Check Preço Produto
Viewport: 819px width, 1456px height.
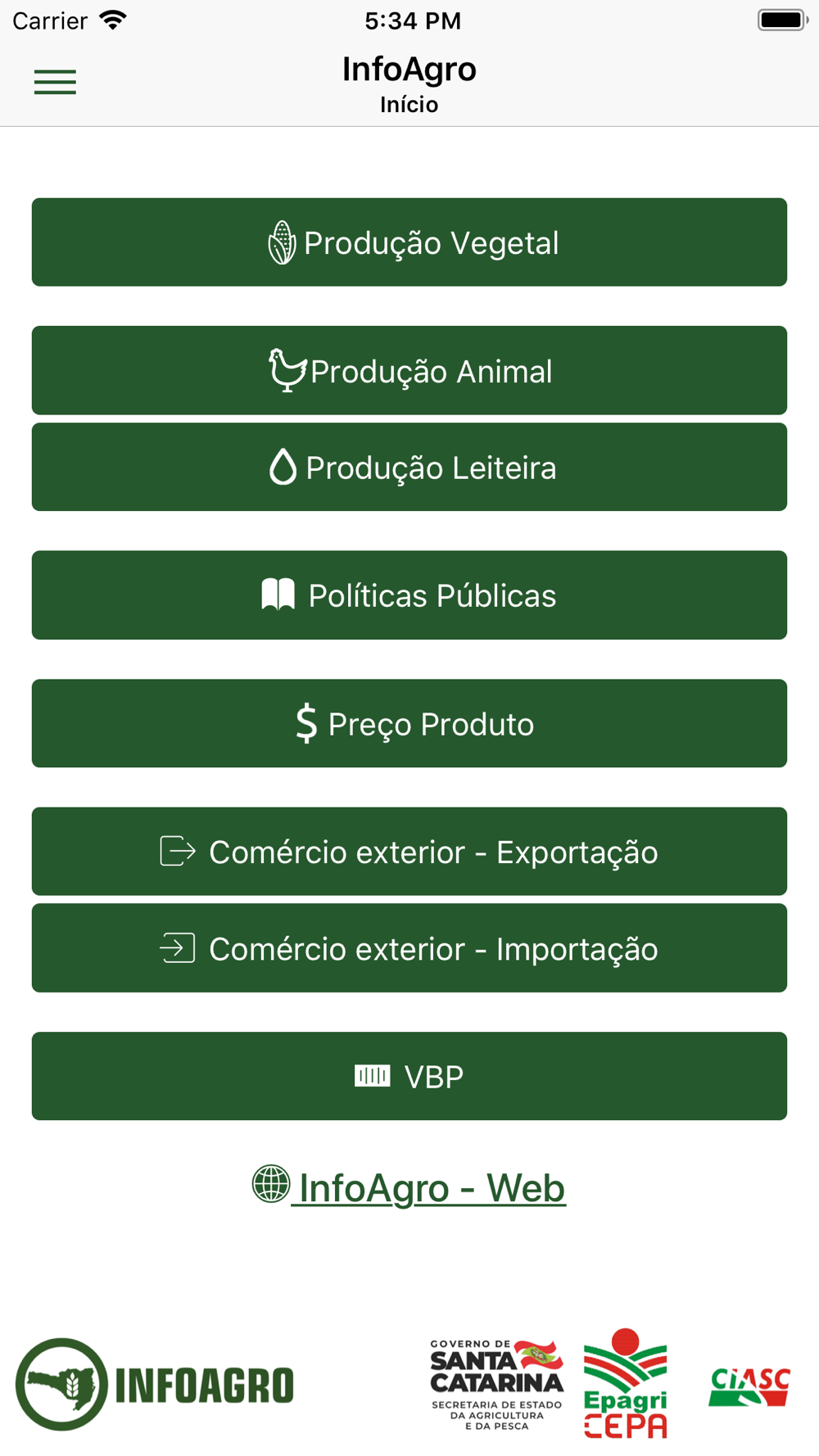point(409,723)
